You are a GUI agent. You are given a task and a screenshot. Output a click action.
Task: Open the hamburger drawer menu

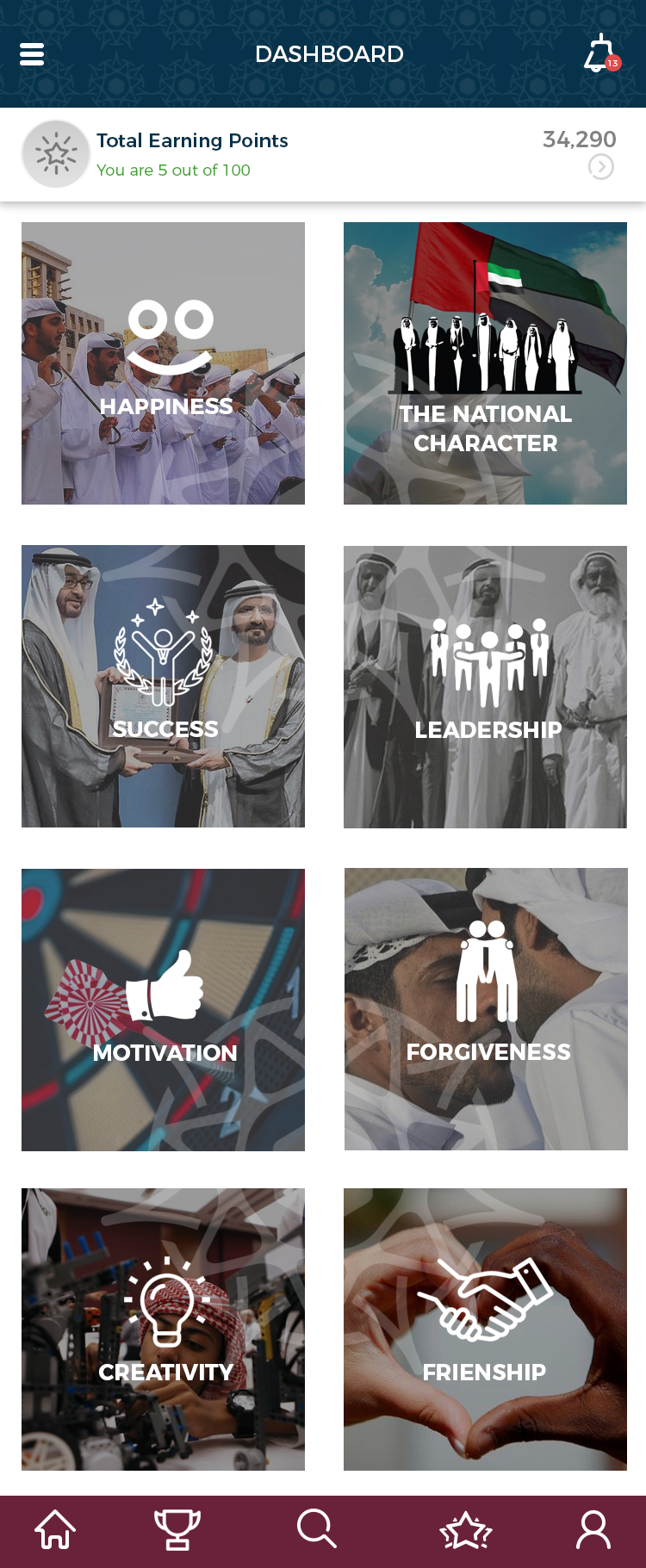(32, 54)
